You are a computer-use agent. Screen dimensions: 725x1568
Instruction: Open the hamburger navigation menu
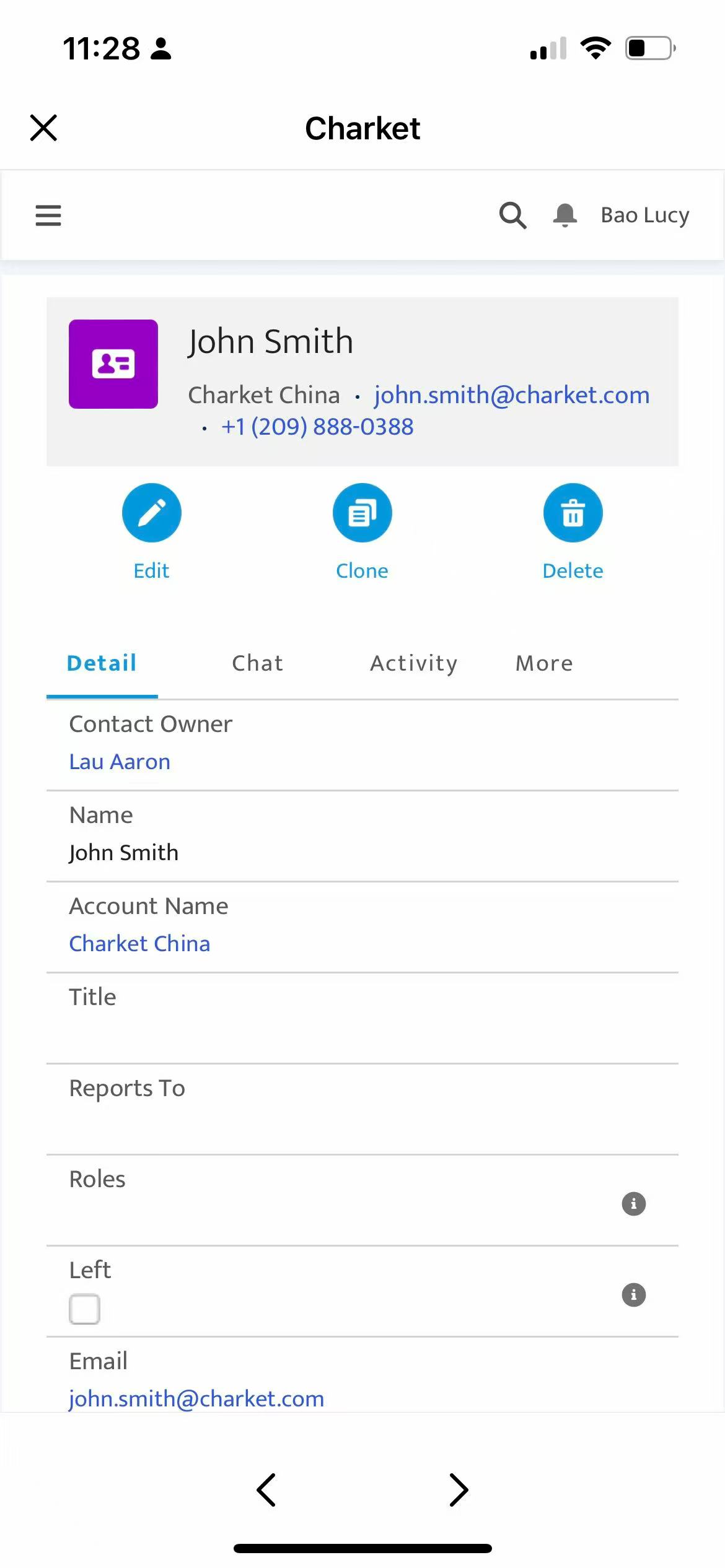pyautogui.click(x=48, y=216)
